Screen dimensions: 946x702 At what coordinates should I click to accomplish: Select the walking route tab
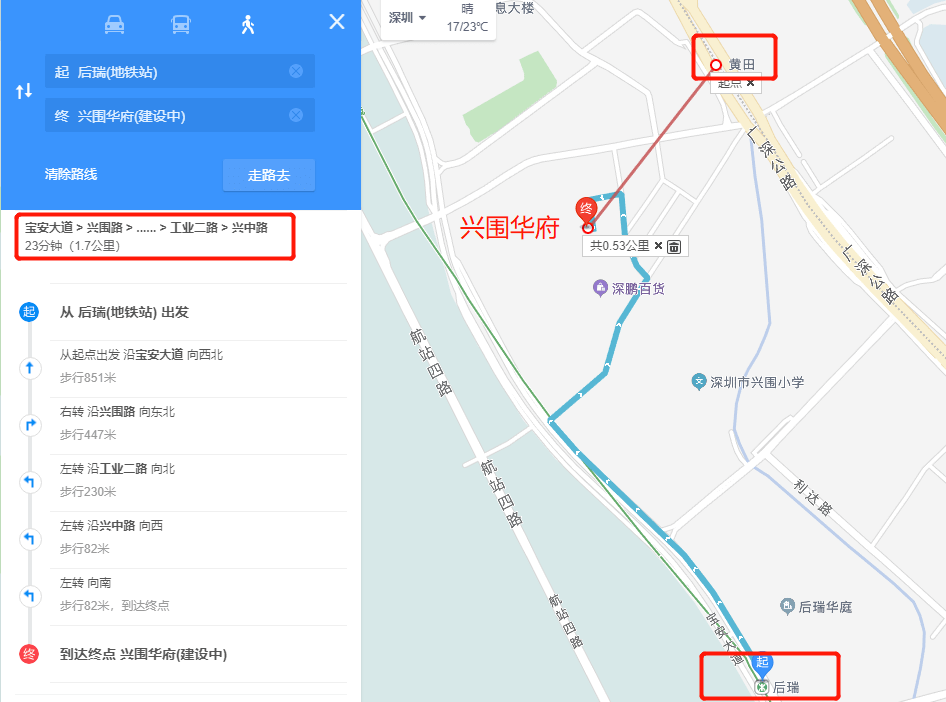(x=248, y=24)
